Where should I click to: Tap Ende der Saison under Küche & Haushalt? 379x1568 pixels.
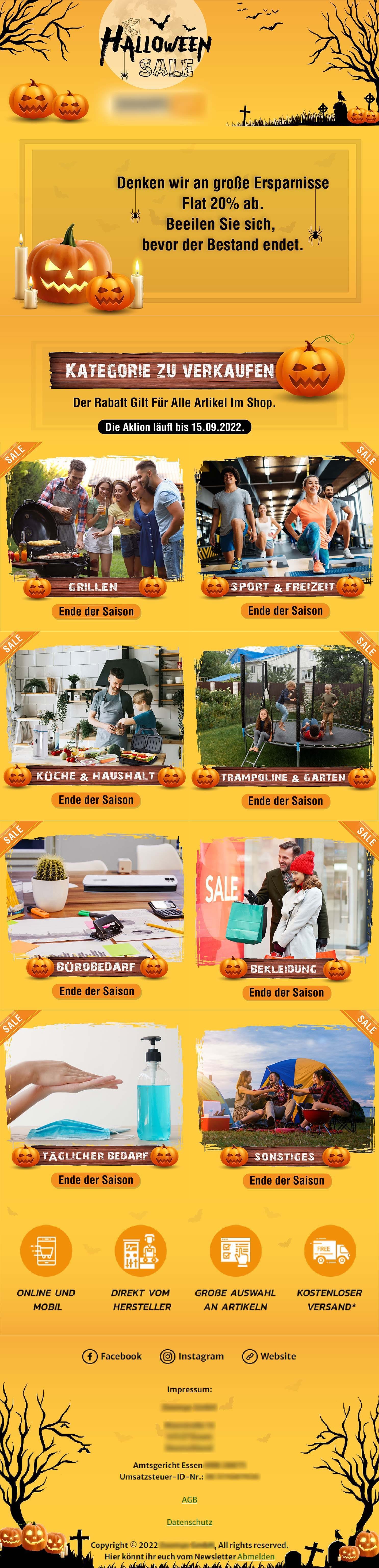pos(96,800)
